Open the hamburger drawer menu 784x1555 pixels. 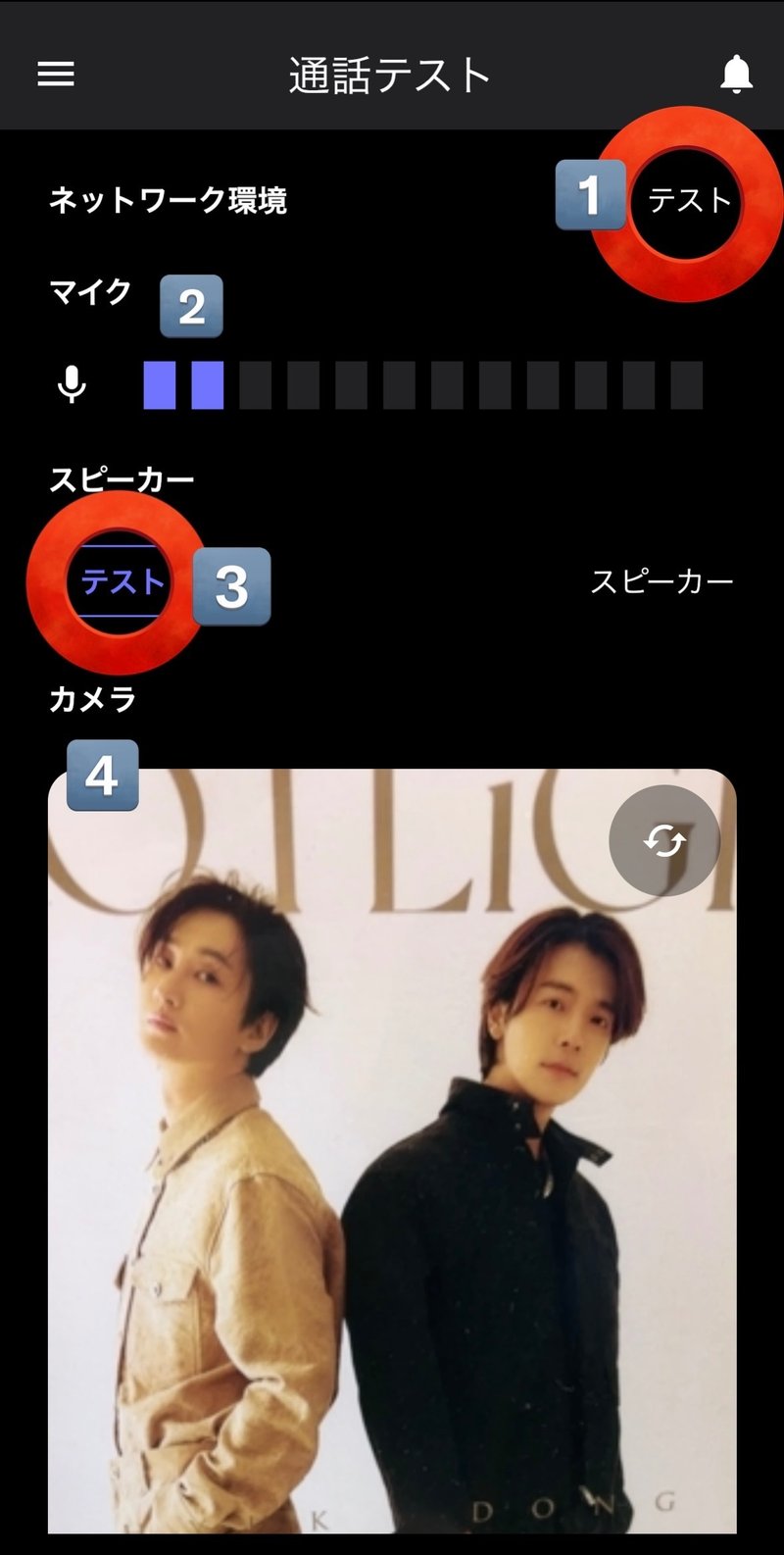point(56,75)
